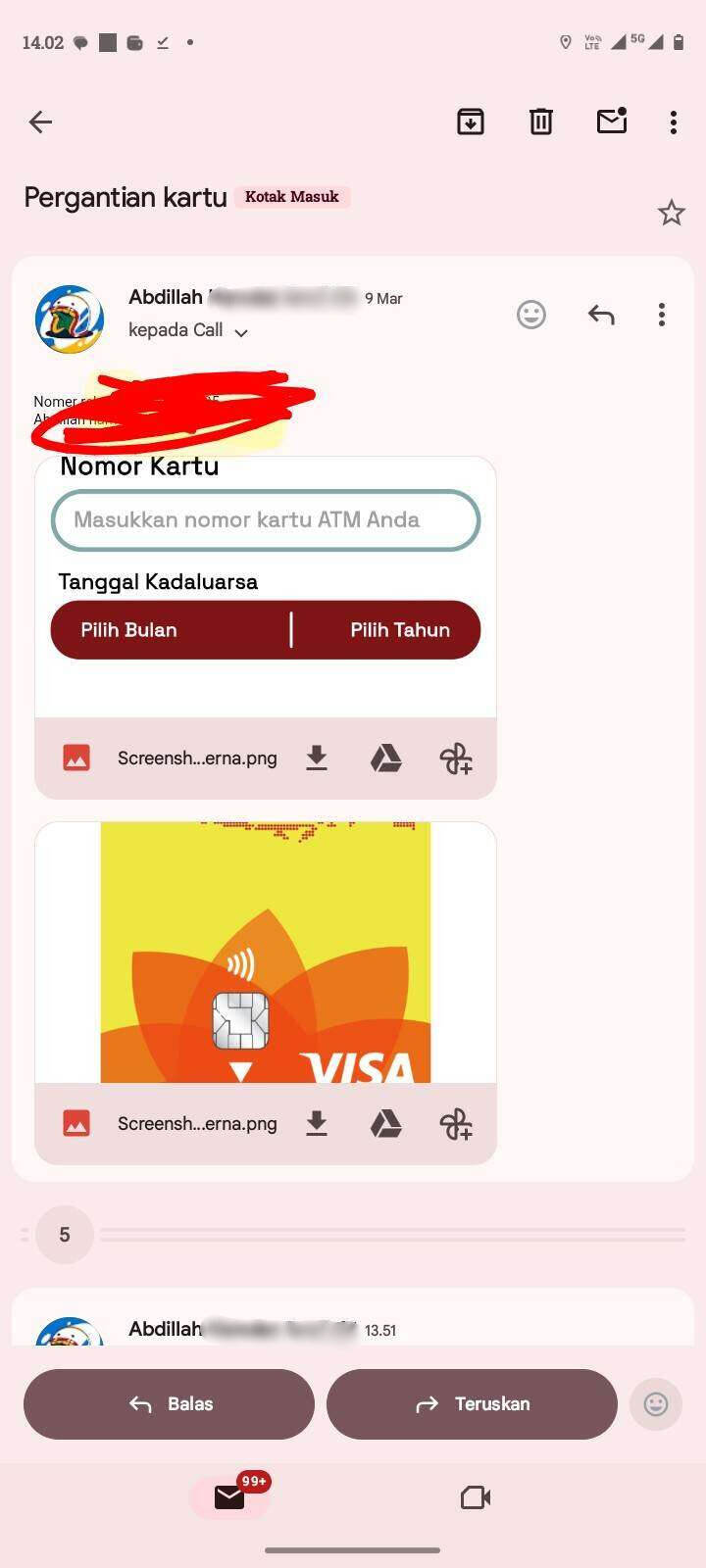This screenshot has width=706, height=1568.
Task: Open more options for Abdillah's 9 Mar message
Action: point(662,315)
